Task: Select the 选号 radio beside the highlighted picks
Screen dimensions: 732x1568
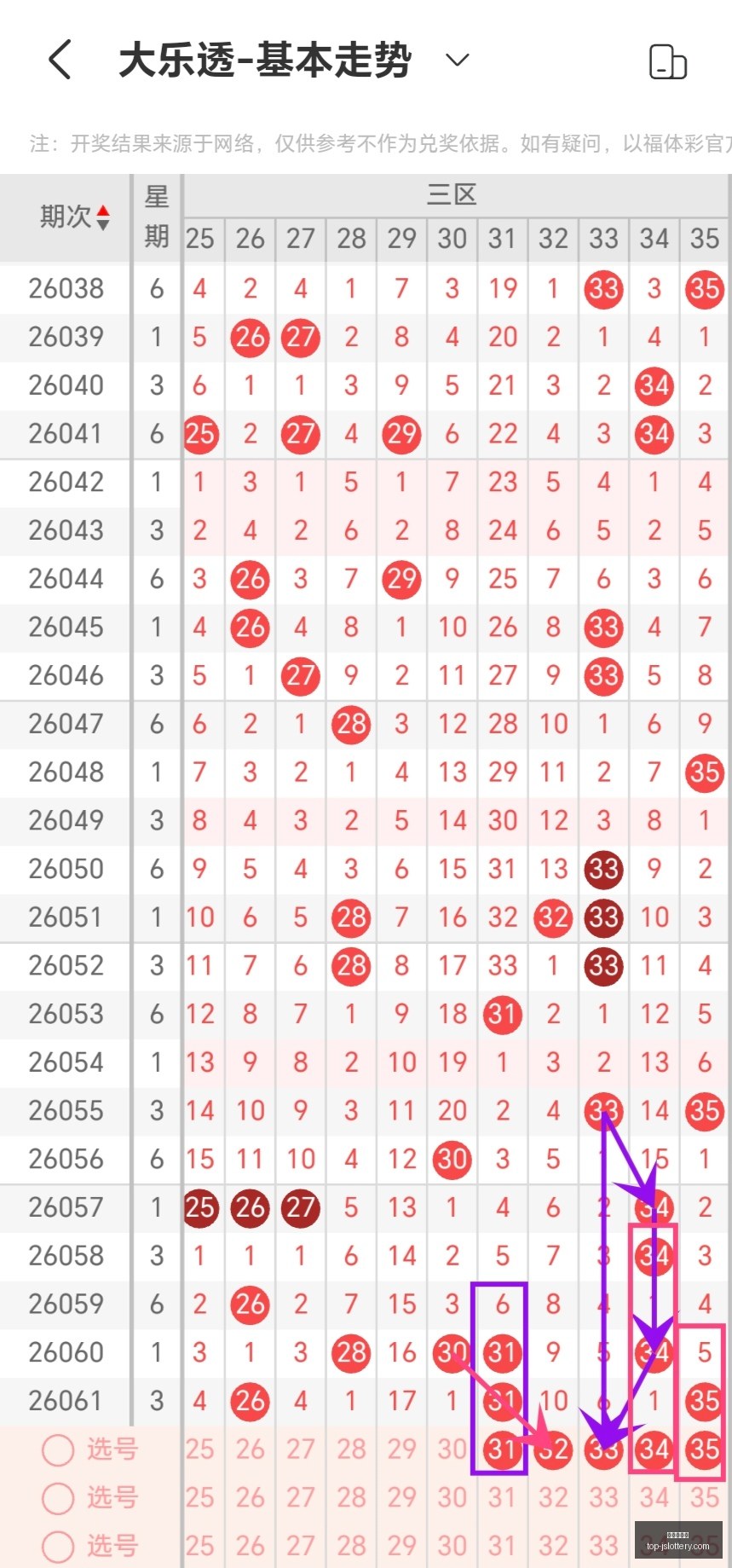Action: (58, 1449)
